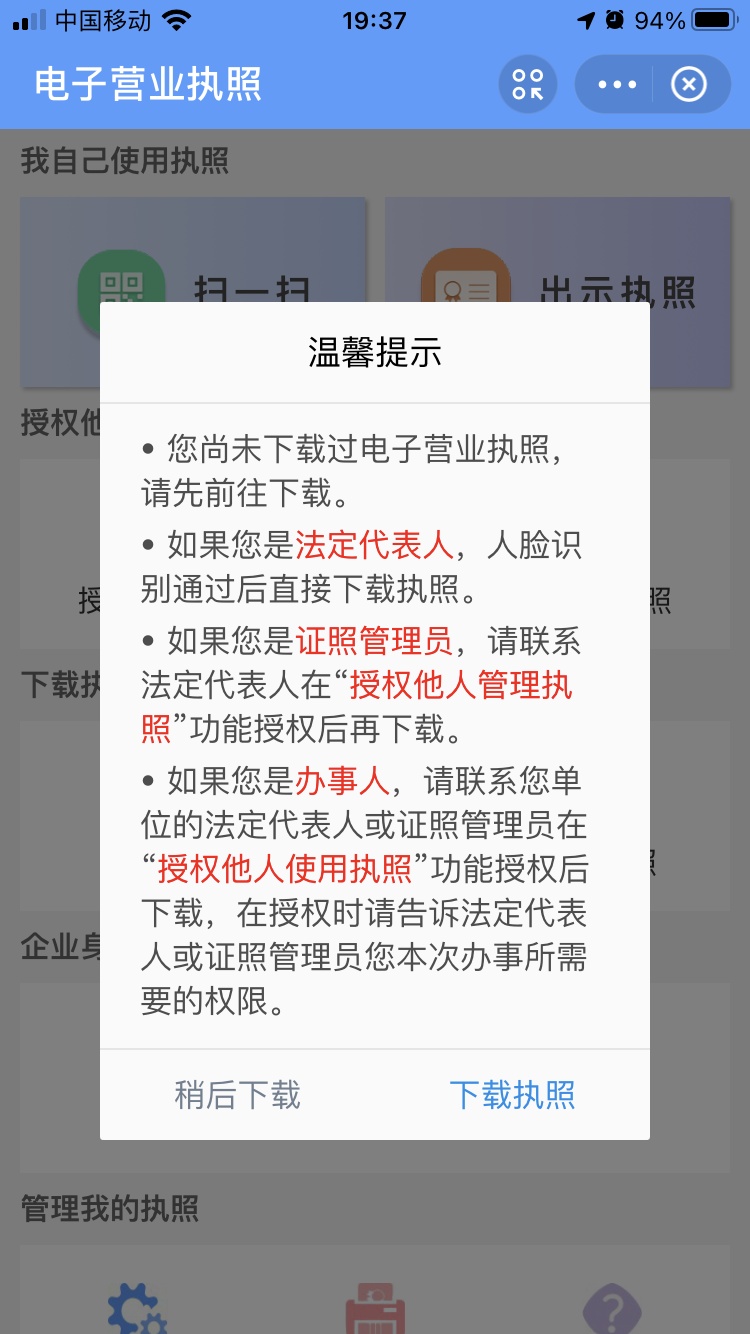Viewport: 750px width, 1334px height.
Task: Close the mini-program with the X icon
Action: pos(688,84)
